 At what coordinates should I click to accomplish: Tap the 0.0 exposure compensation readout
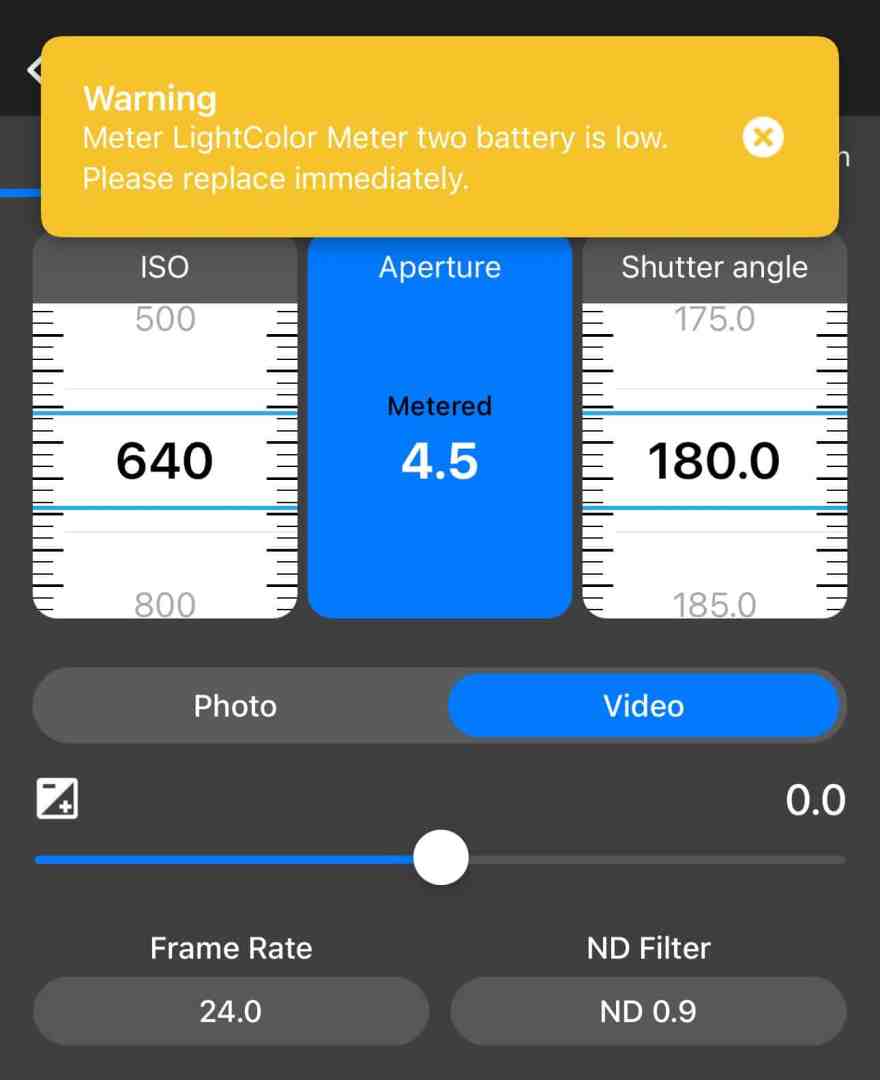816,800
